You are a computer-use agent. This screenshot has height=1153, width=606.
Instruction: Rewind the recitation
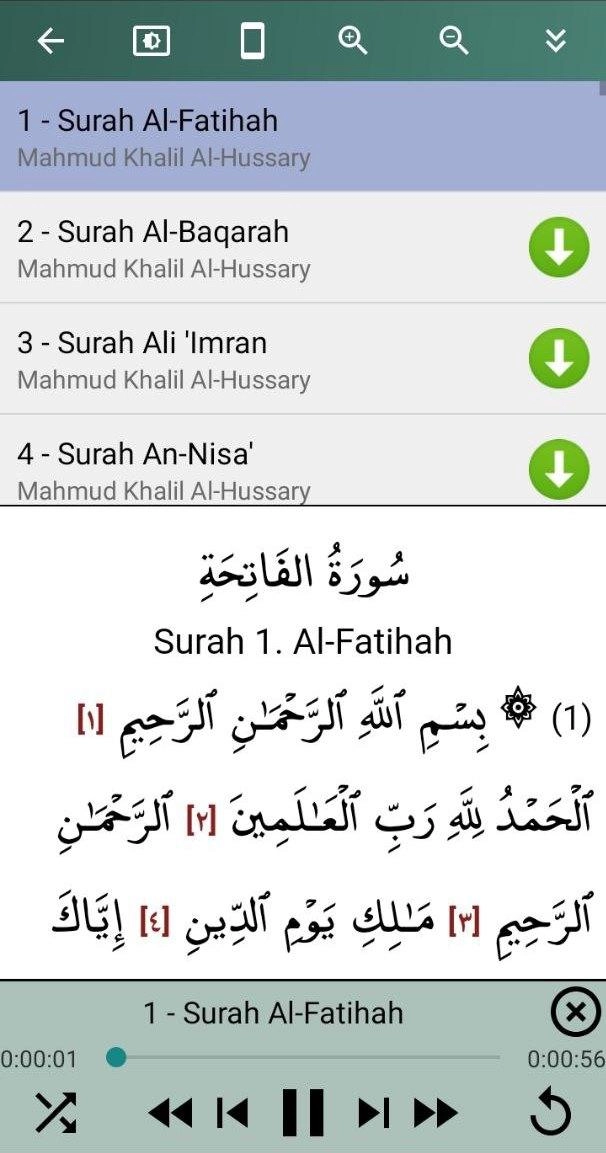click(170, 1112)
